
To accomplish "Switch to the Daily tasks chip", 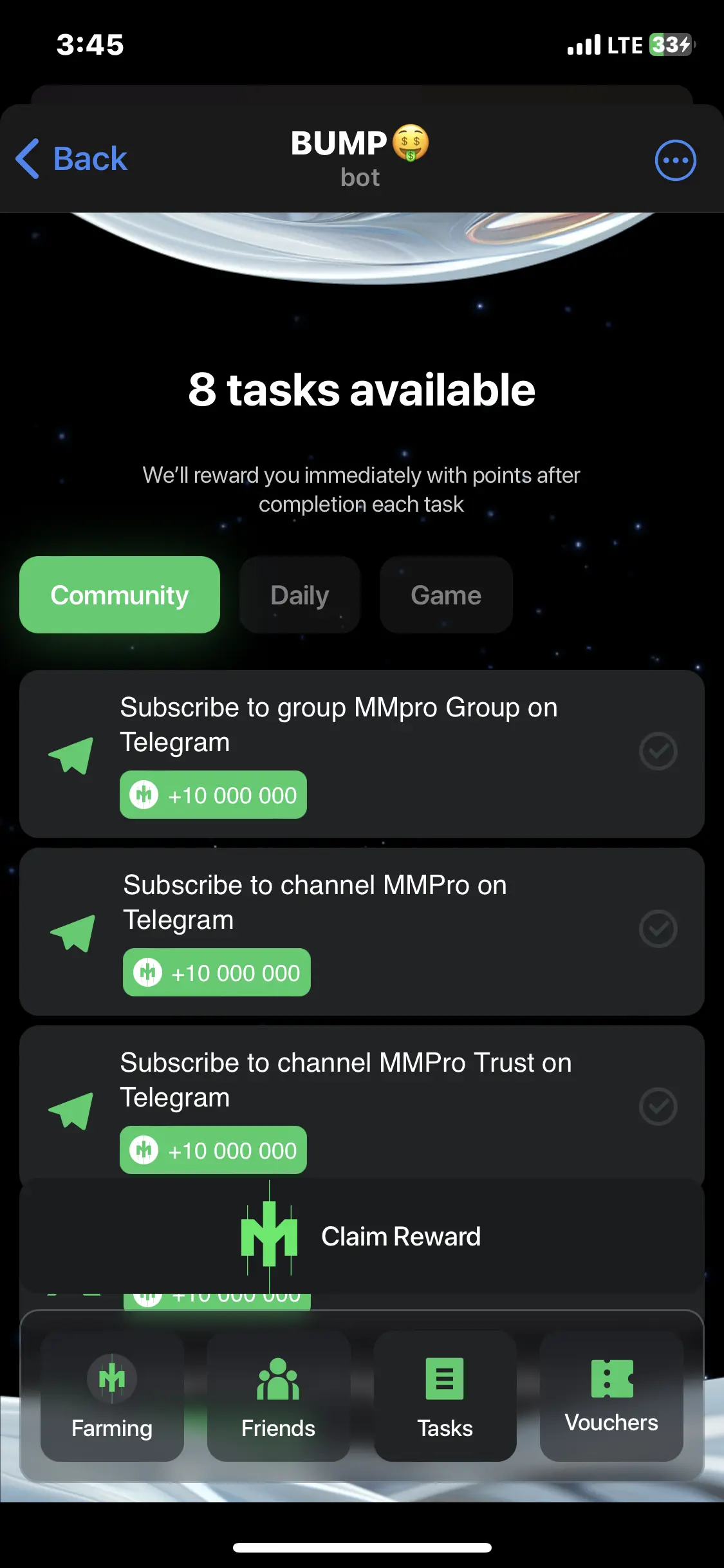I will click(x=299, y=595).
